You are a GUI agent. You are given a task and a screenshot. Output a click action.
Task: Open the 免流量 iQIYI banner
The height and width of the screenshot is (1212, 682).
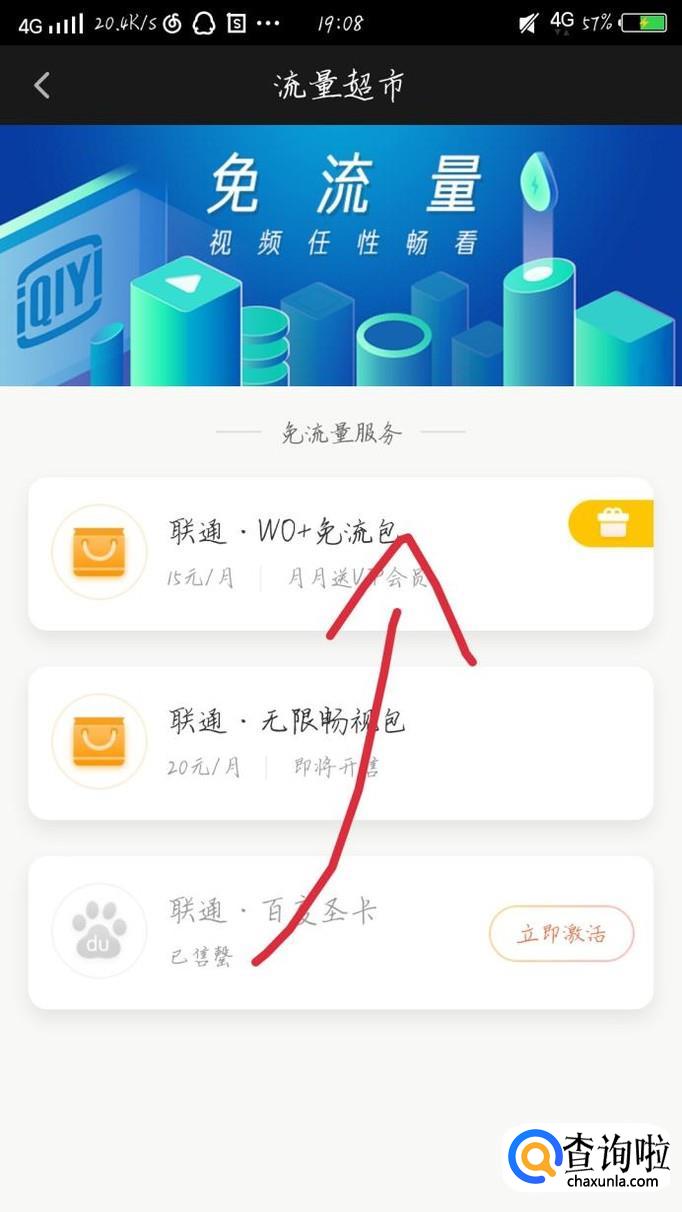coord(341,255)
